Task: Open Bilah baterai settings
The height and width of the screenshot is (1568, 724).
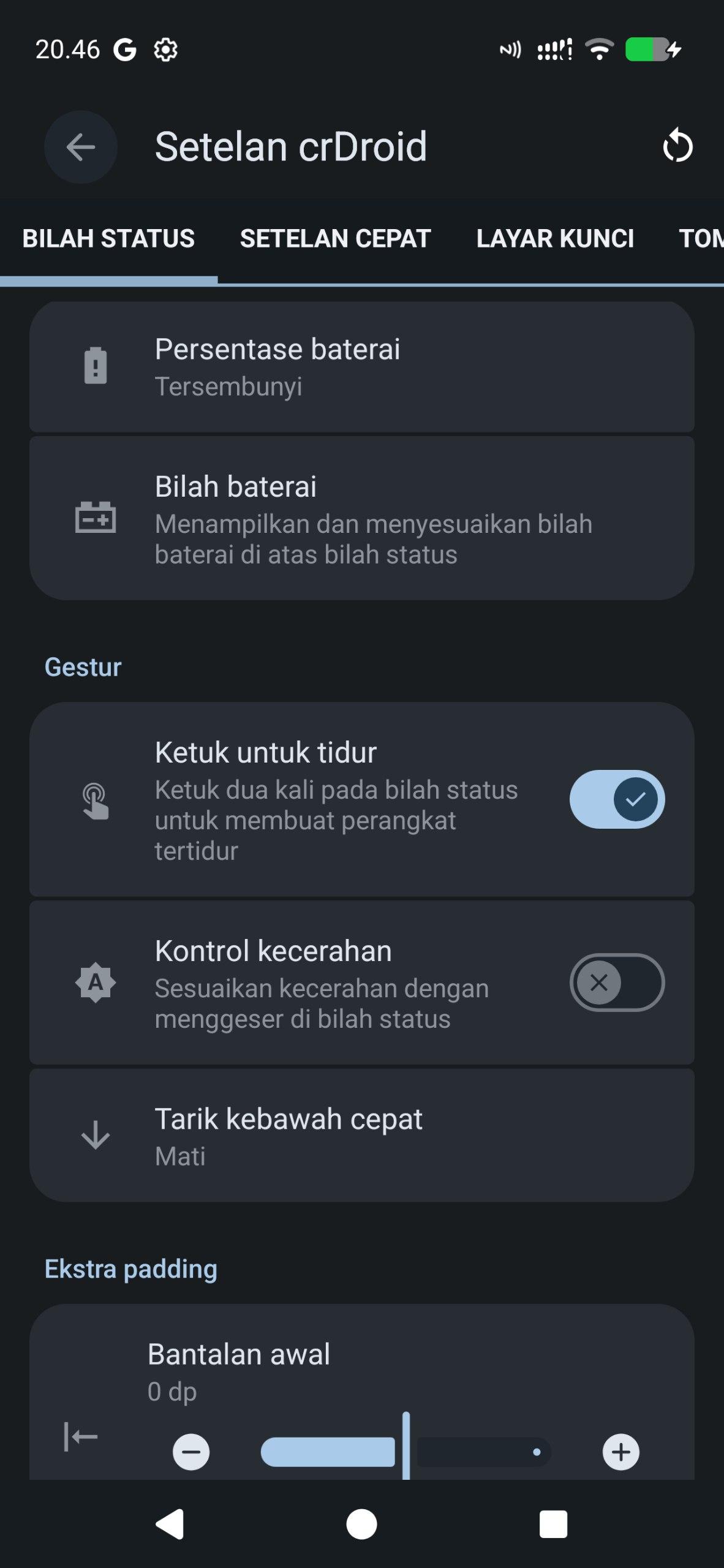Action: tap(361, 519)
